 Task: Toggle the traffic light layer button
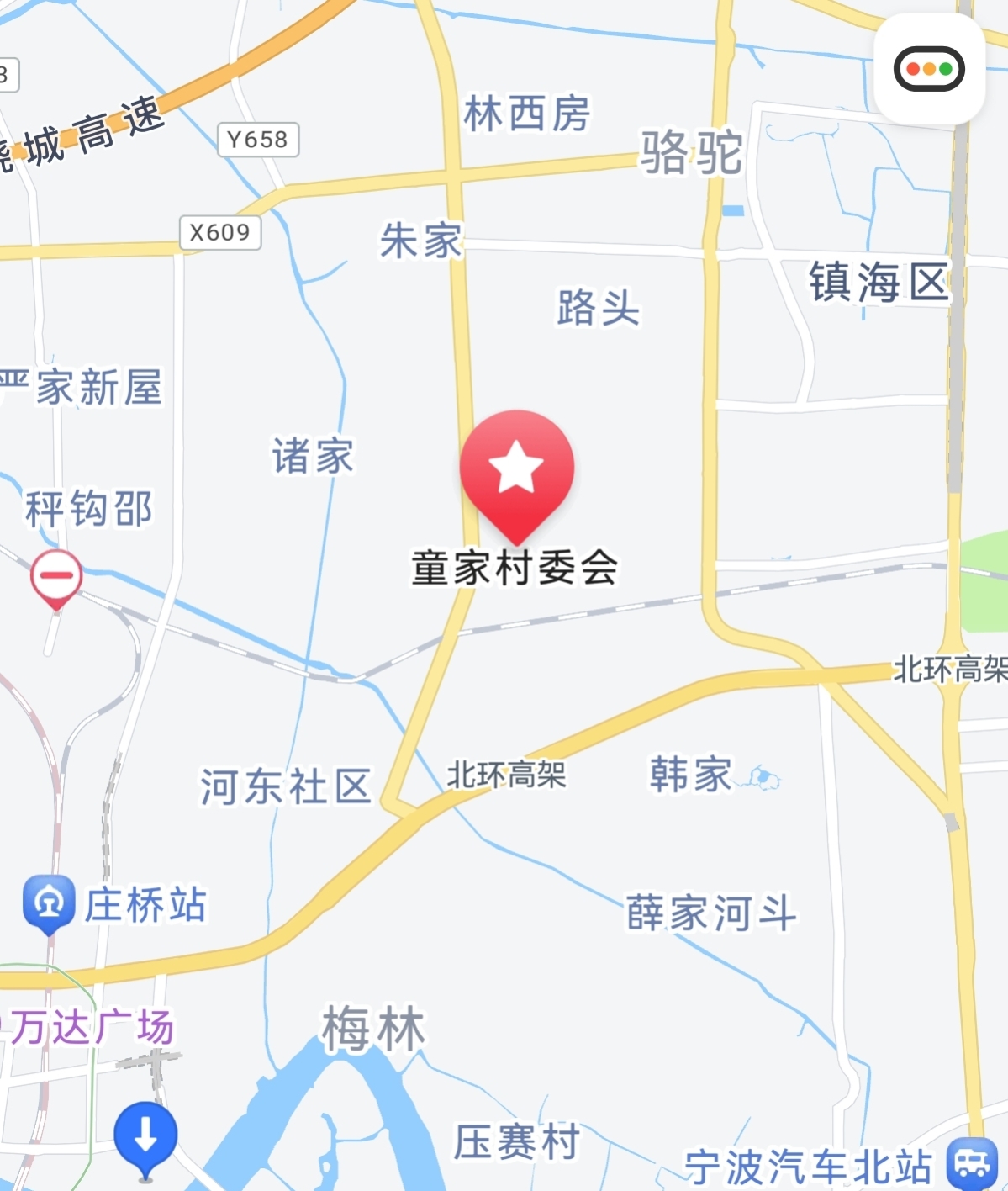(929, 69)
